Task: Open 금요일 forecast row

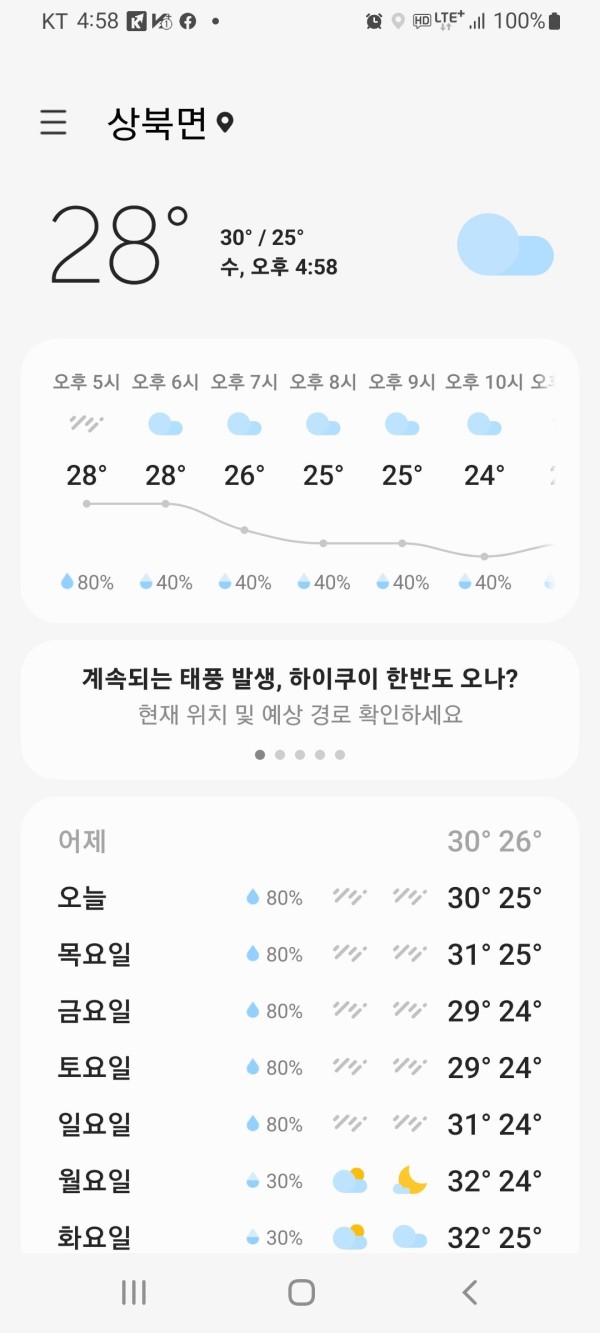Action: coord(300,1011)
